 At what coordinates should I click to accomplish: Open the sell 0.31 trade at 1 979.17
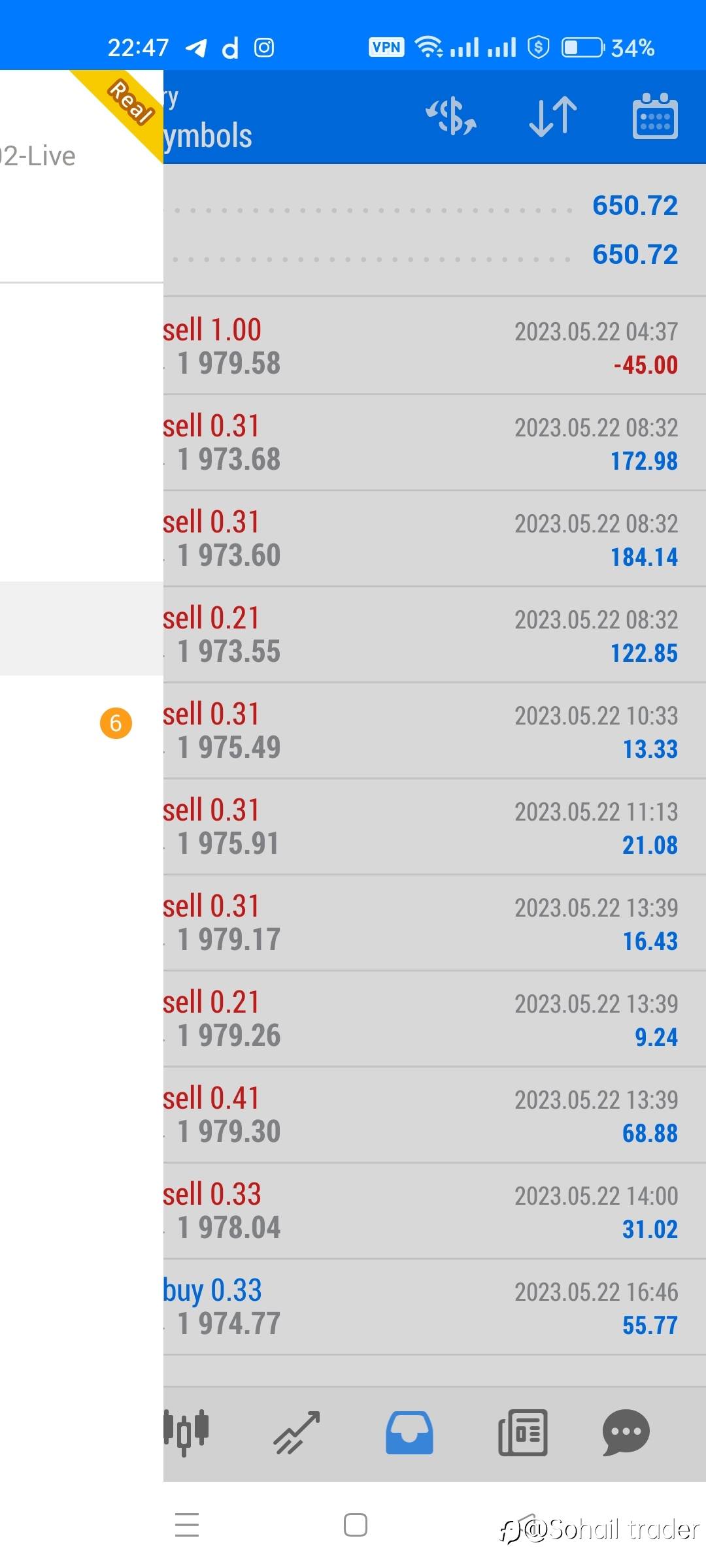431,923
